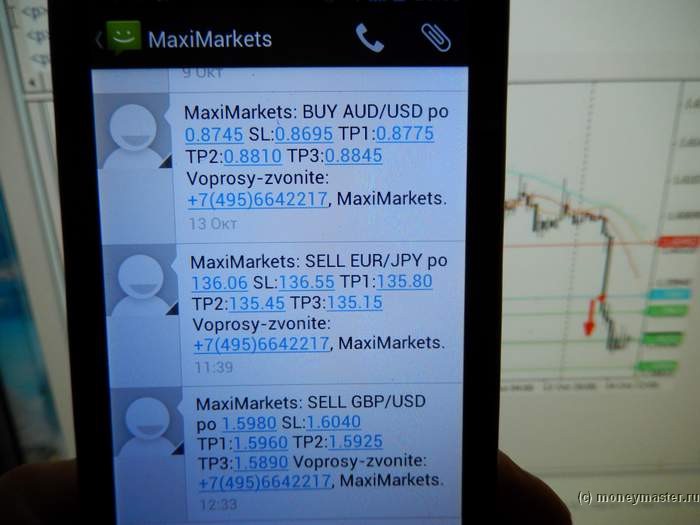Dial the phone number in the EUR/JPY message

tap(261, 343)
